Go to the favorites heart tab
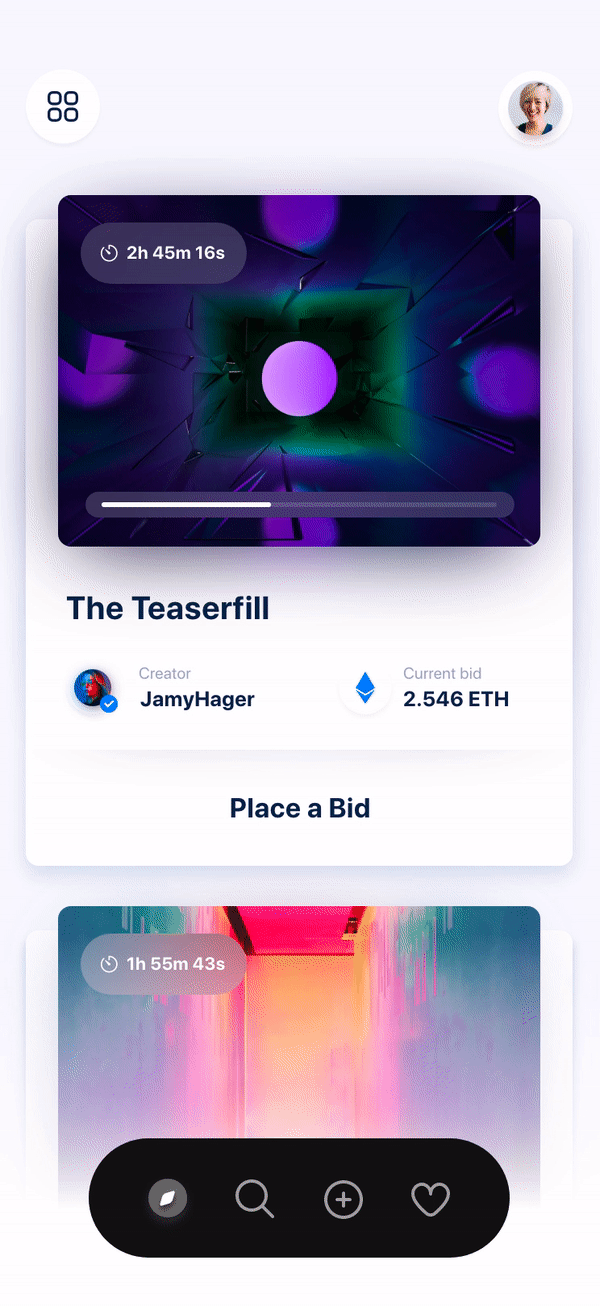This screenshot has width=600, height=1306. pos(431,1198)
